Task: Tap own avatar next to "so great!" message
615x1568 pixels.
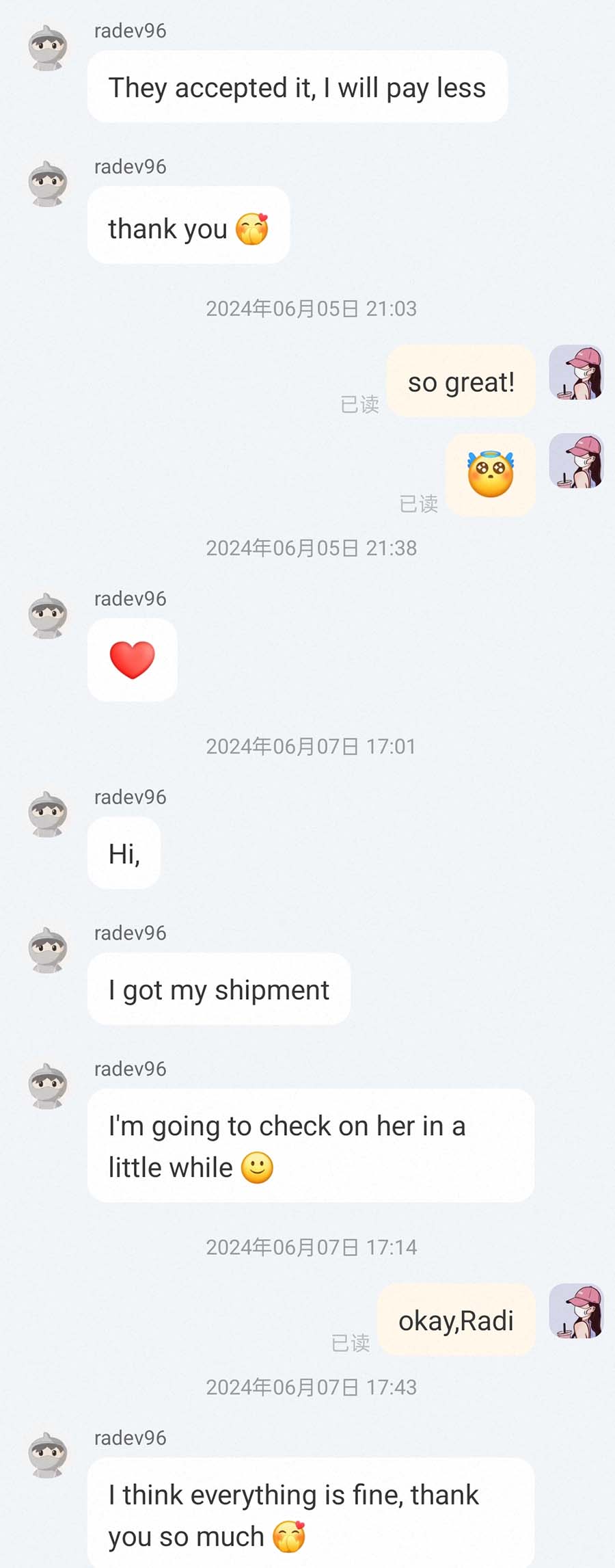Action: pos(576,372)
